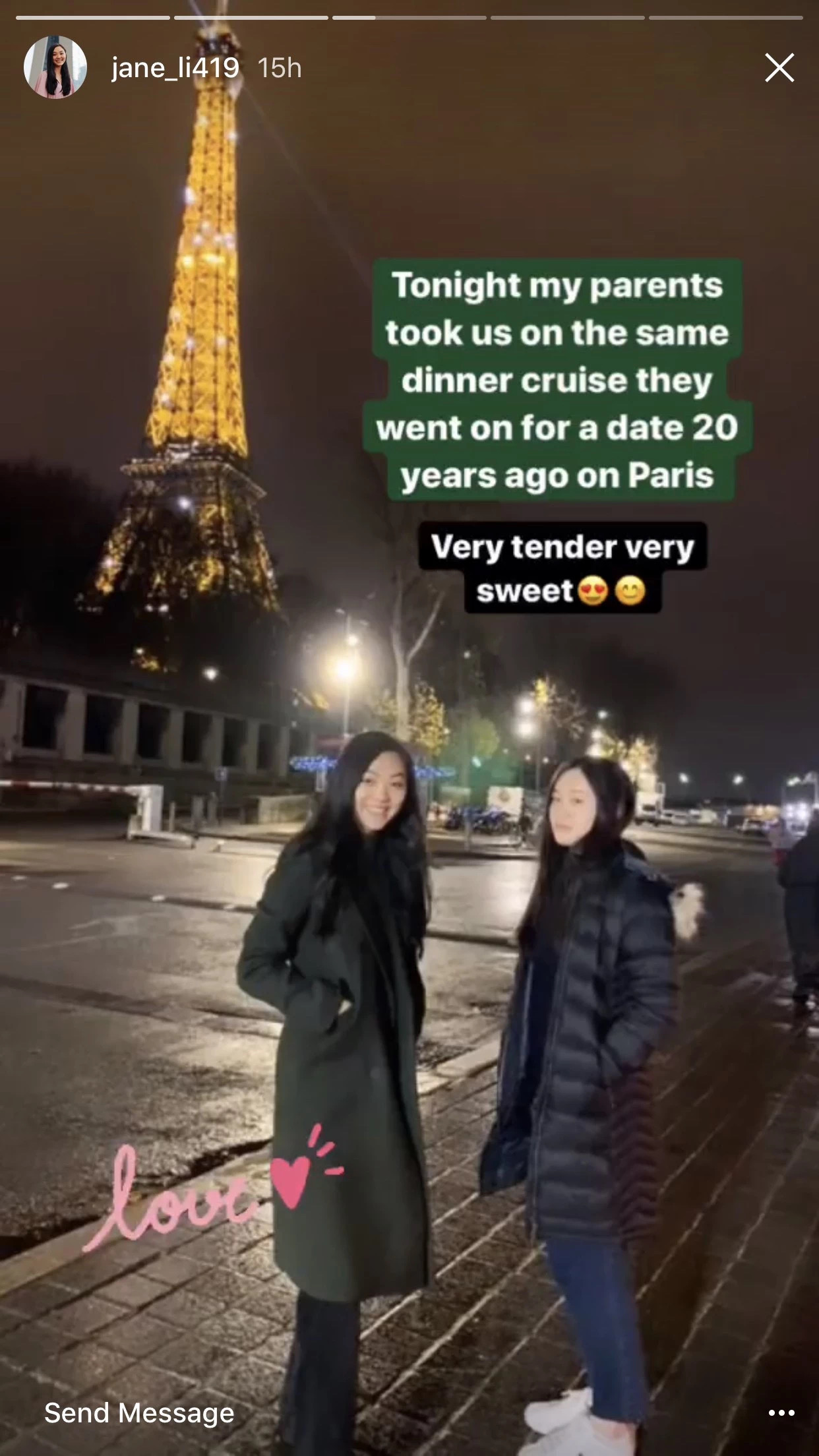This screenshot has width=819, height=1456.
Task: Open jane_li419's profile picture
Action: point(55,68)
